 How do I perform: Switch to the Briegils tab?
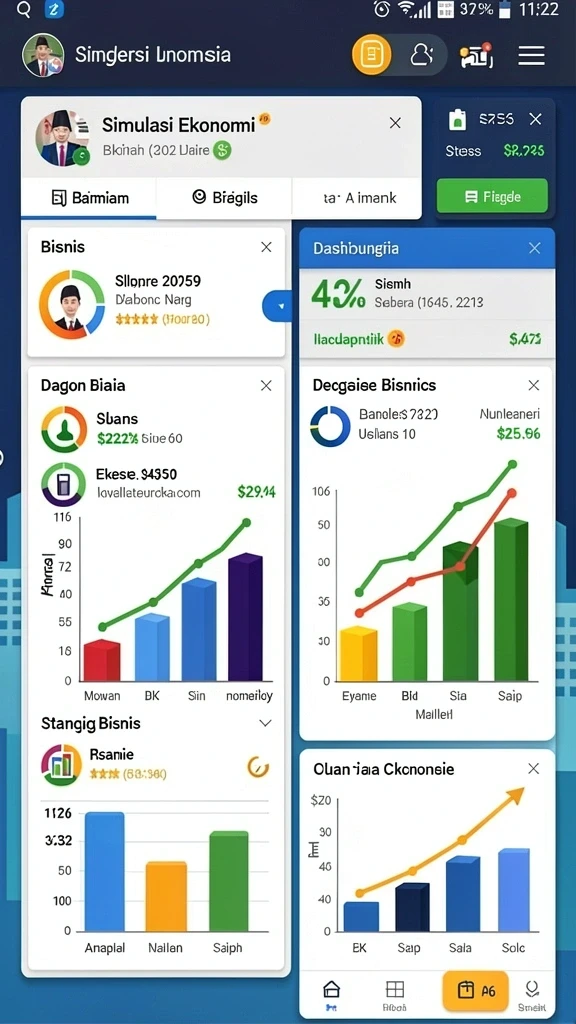224,197
